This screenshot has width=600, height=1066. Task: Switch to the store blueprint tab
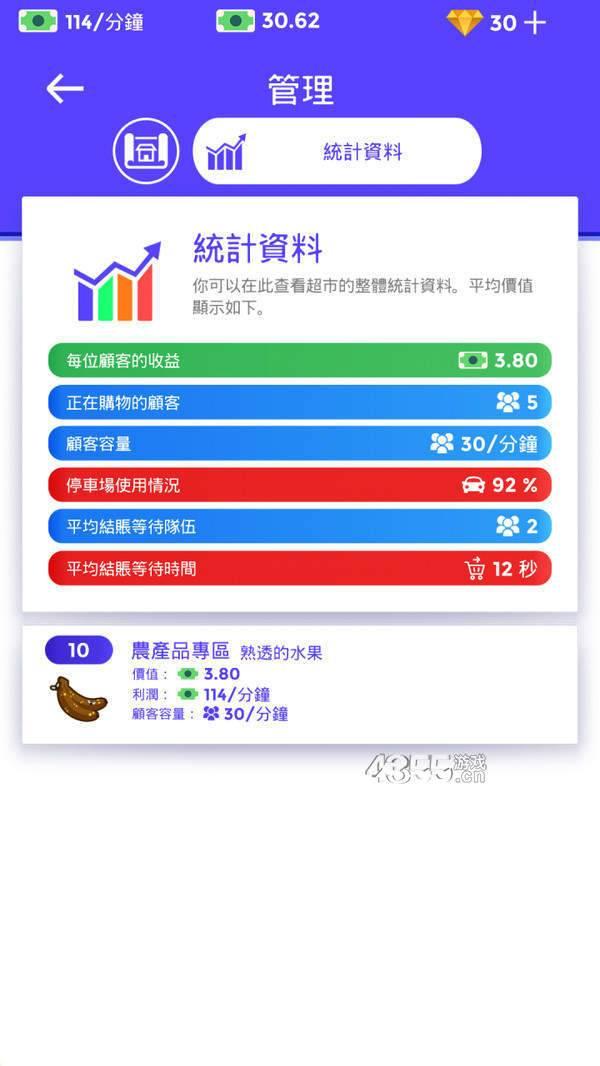pyautogui.click(x=146, y=151)
